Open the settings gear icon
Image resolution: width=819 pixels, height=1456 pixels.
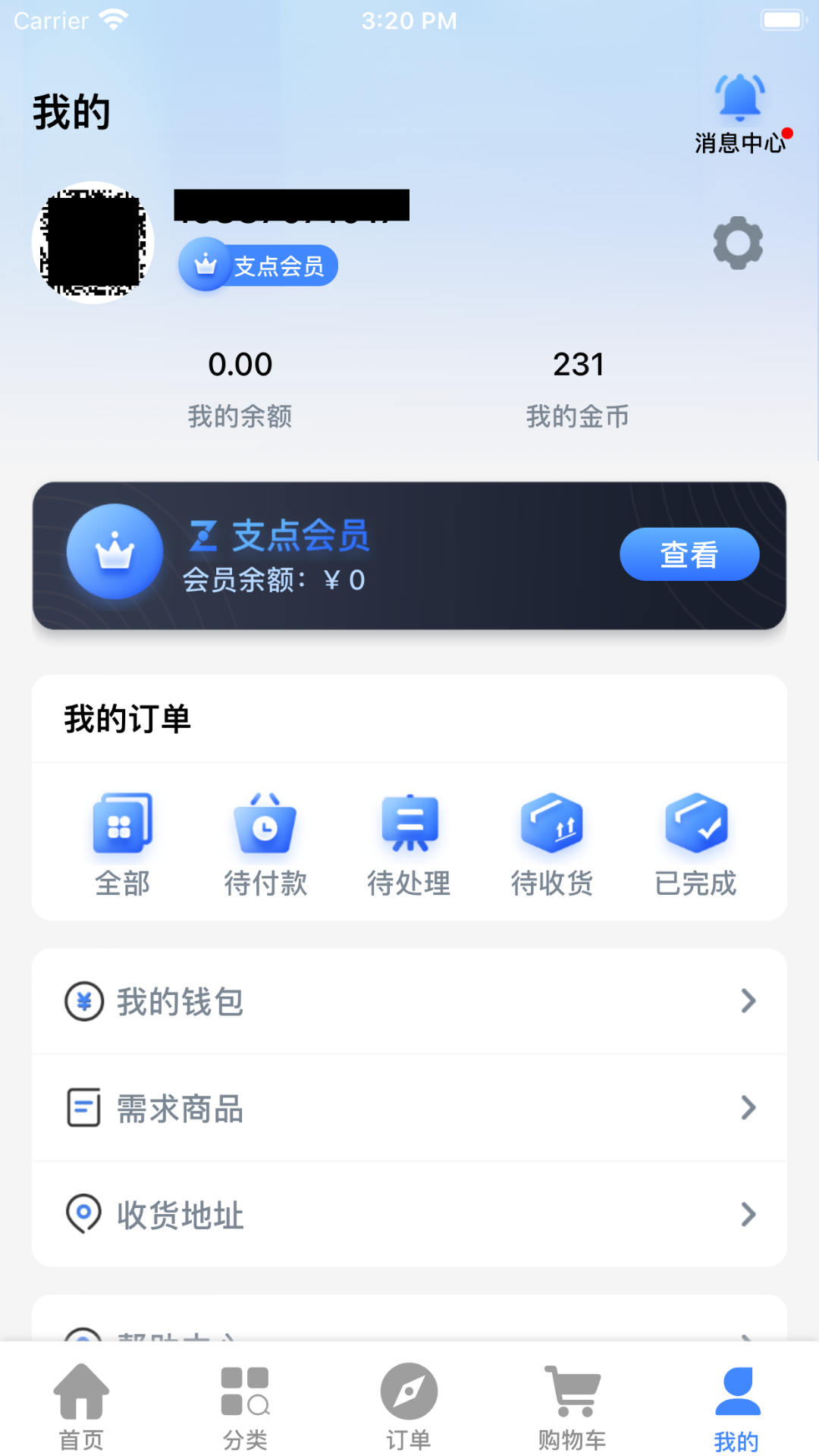[x=738, y=243]
